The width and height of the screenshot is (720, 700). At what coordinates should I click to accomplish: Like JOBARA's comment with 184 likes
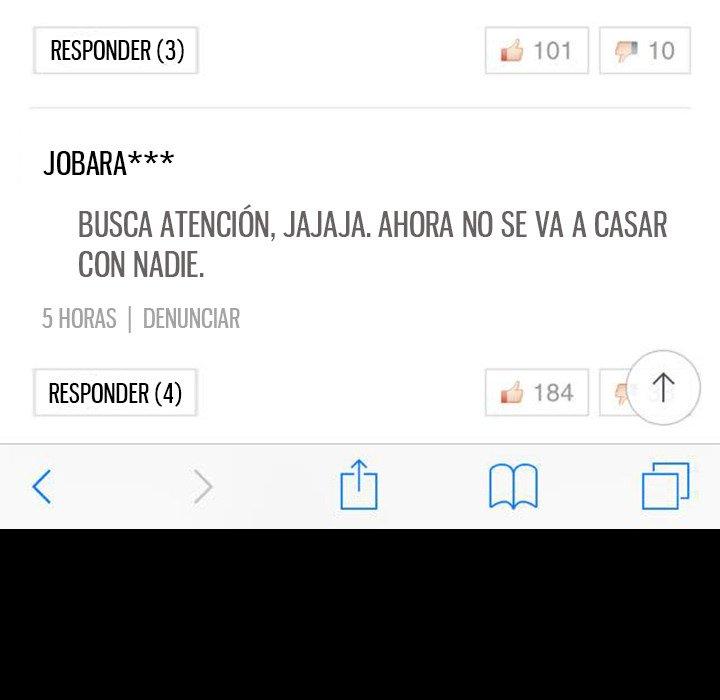pos(536,393)
